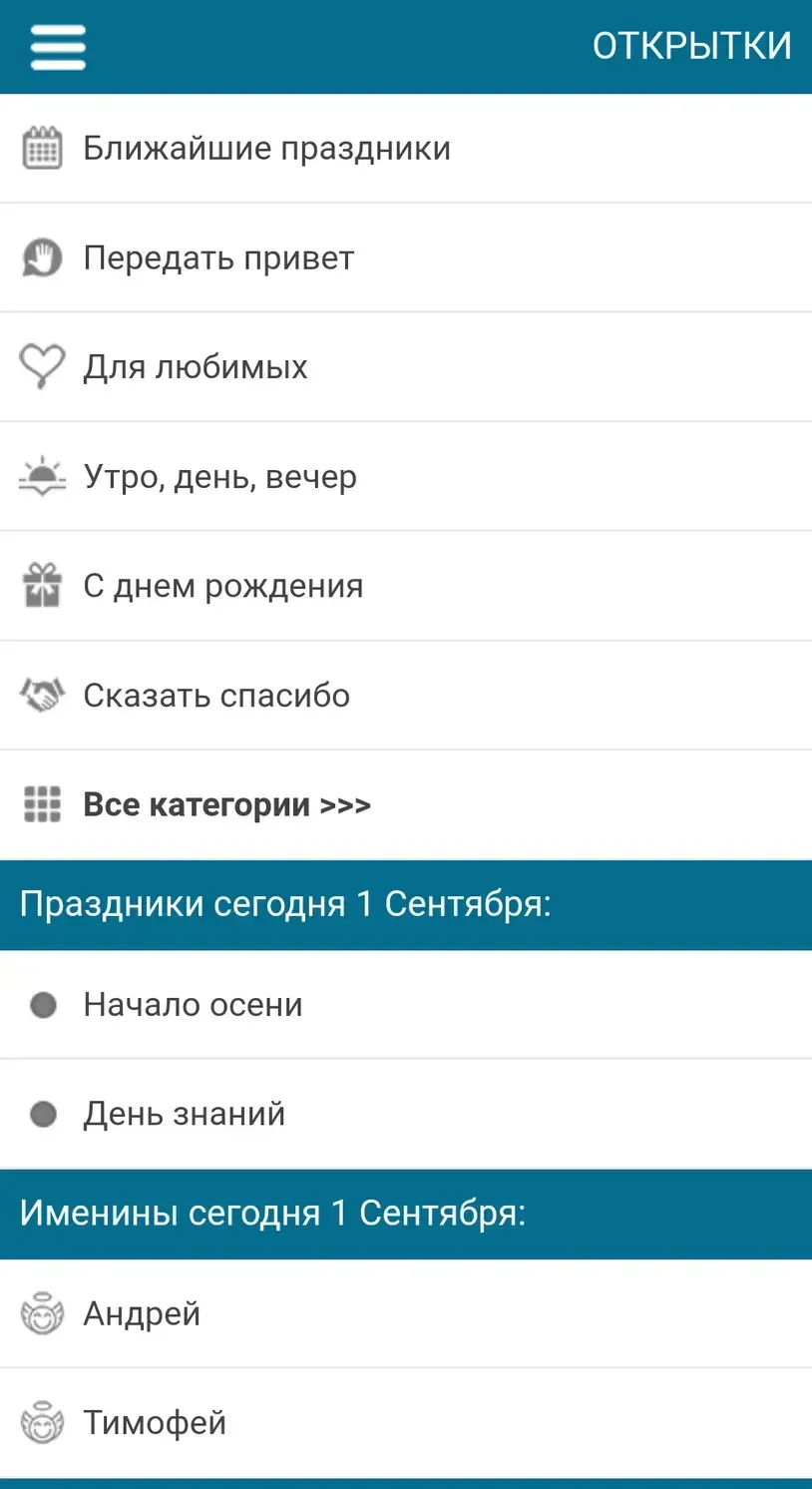Screen dimensions: 812x1489
Task: Select the angel icon next to Андрей
Action: [41, 1313]
